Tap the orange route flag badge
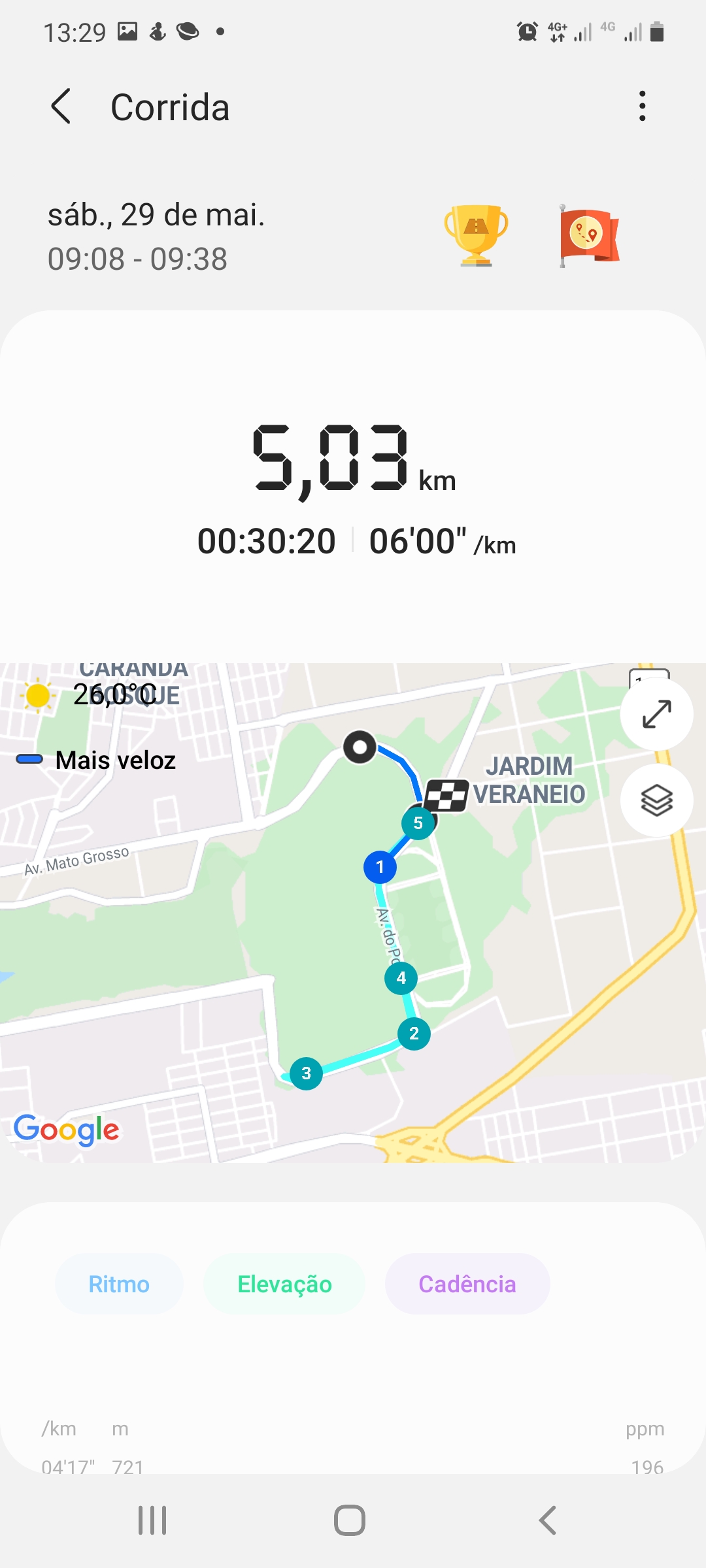The width and height of the screenshot is (706, 1568). tap(589, 235)
